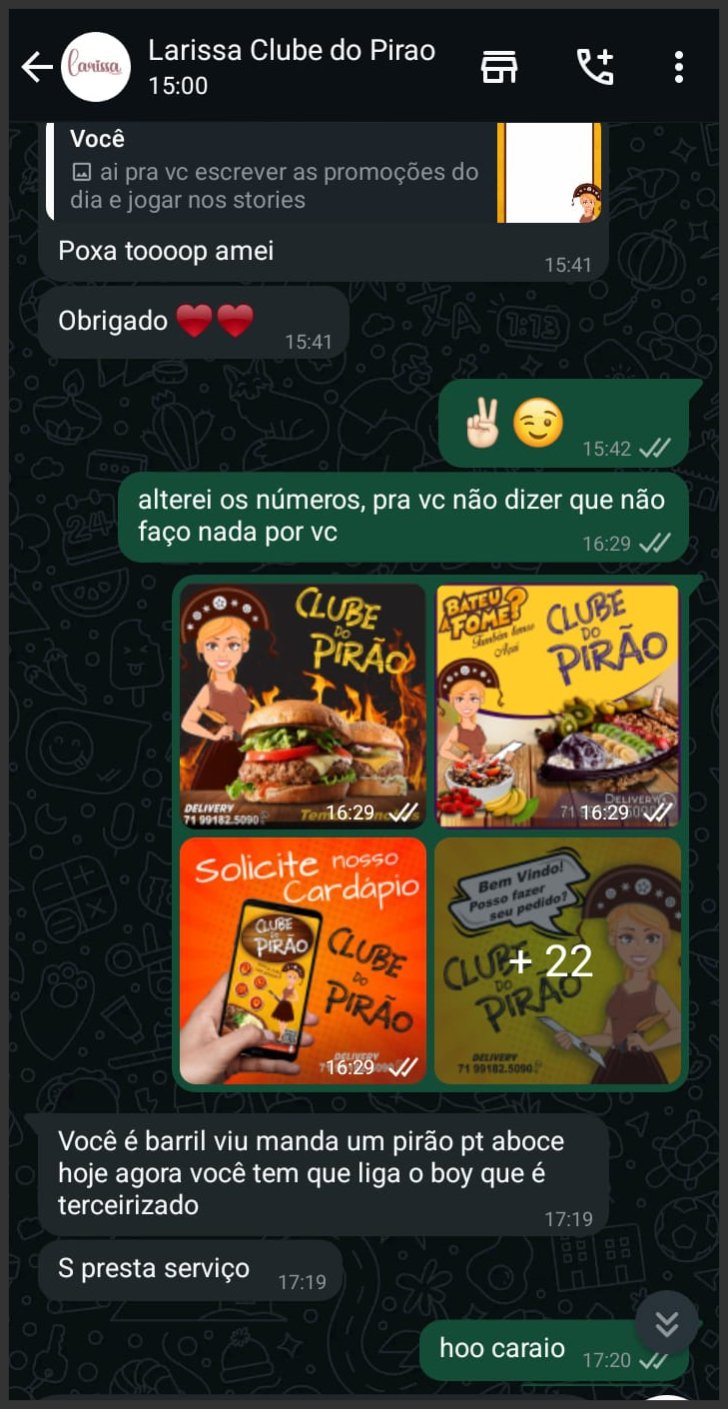The image size is (728, 1409).
Task: Open the 'Solicite nosso Cardápio' image
Action: [301, 958]
